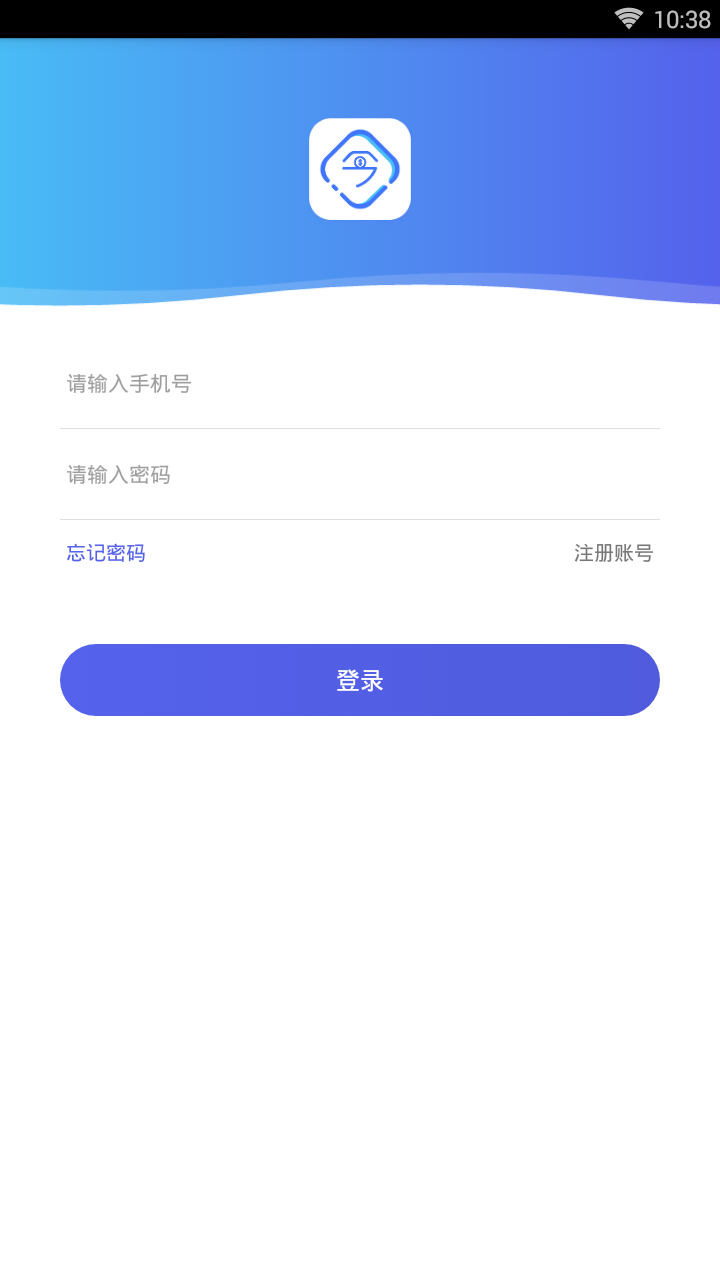Focus the password input field
Viewport: 720px width, 1280px height.
[360, 475]
